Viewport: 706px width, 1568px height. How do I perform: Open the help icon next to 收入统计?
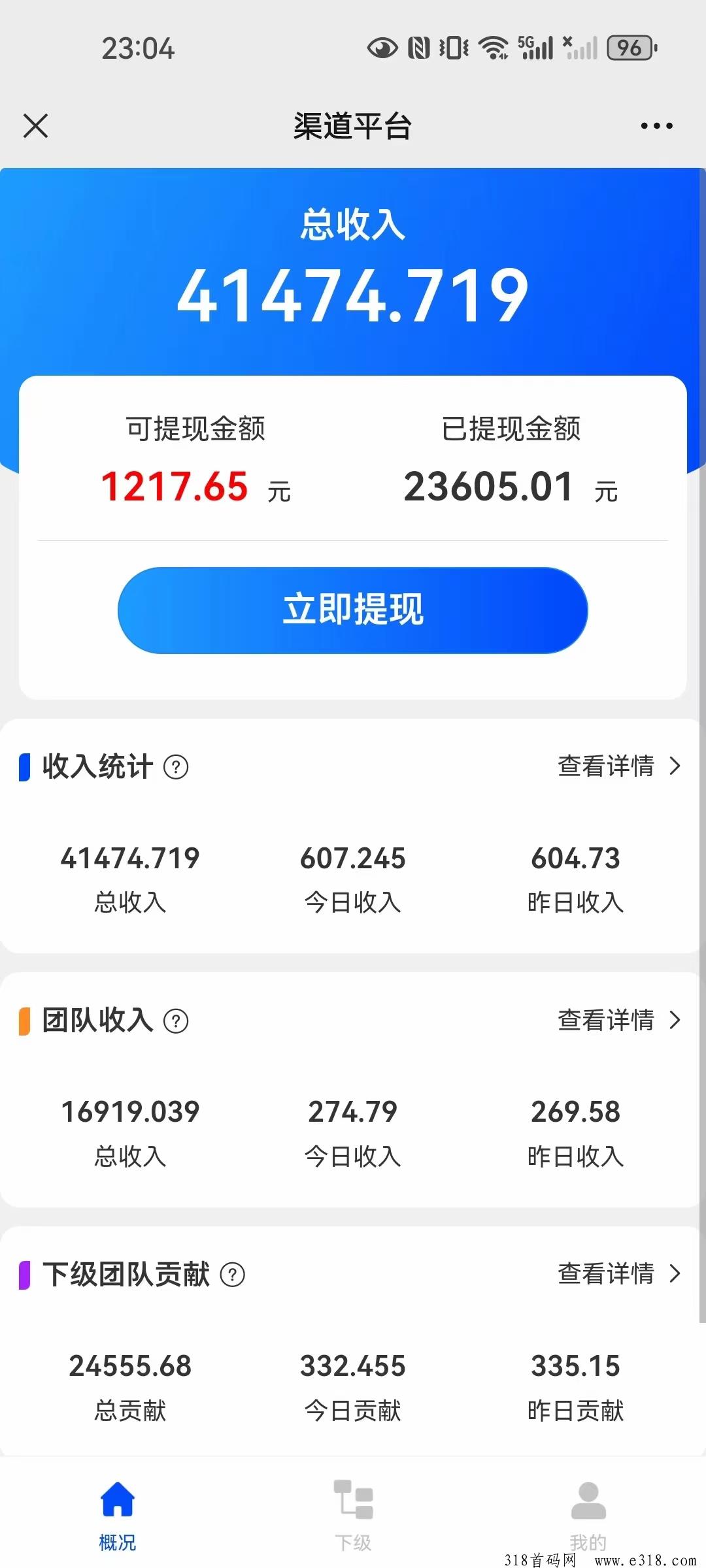coord(176,766)
